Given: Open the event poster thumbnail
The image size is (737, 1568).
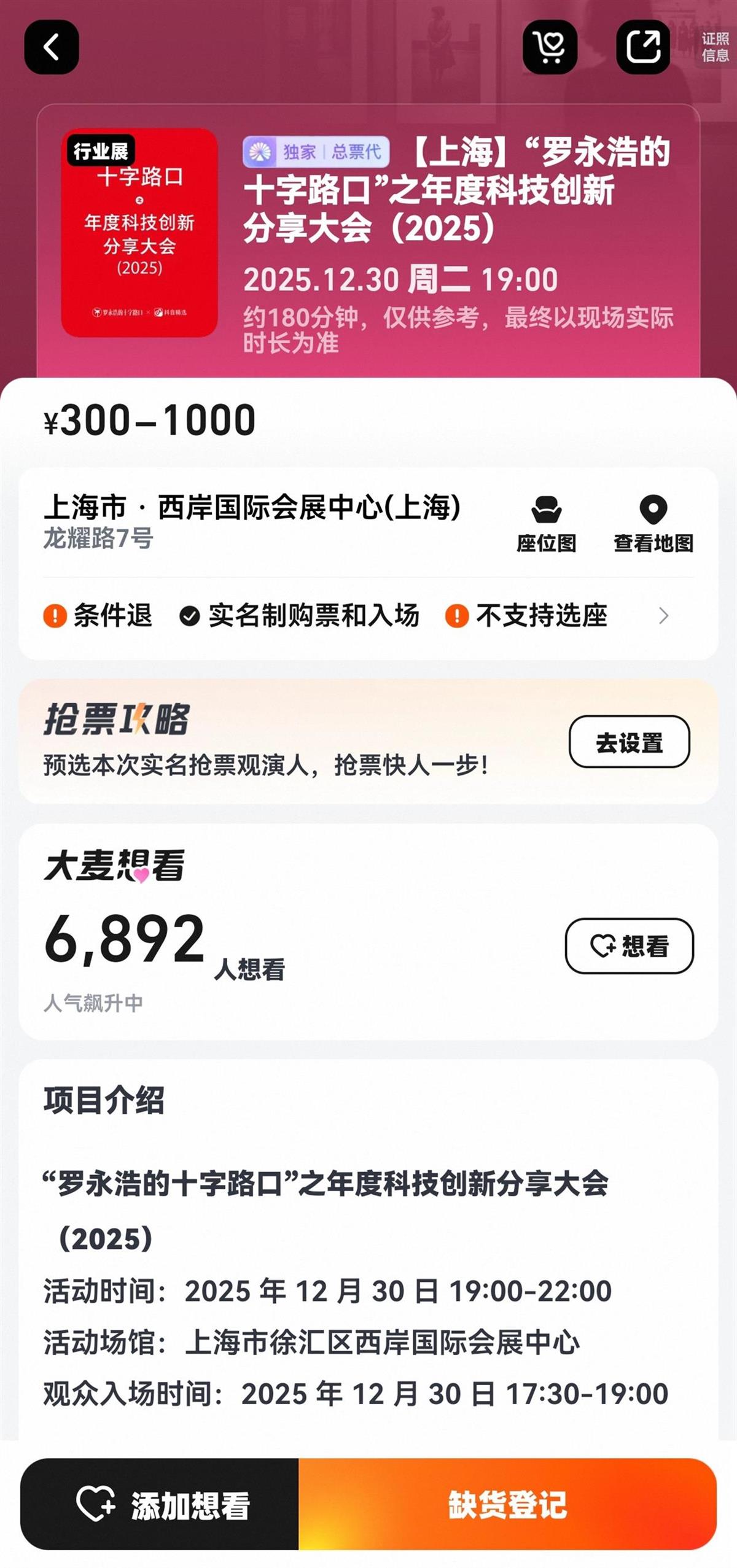Looking at the screenshot, I should point(139,233).
